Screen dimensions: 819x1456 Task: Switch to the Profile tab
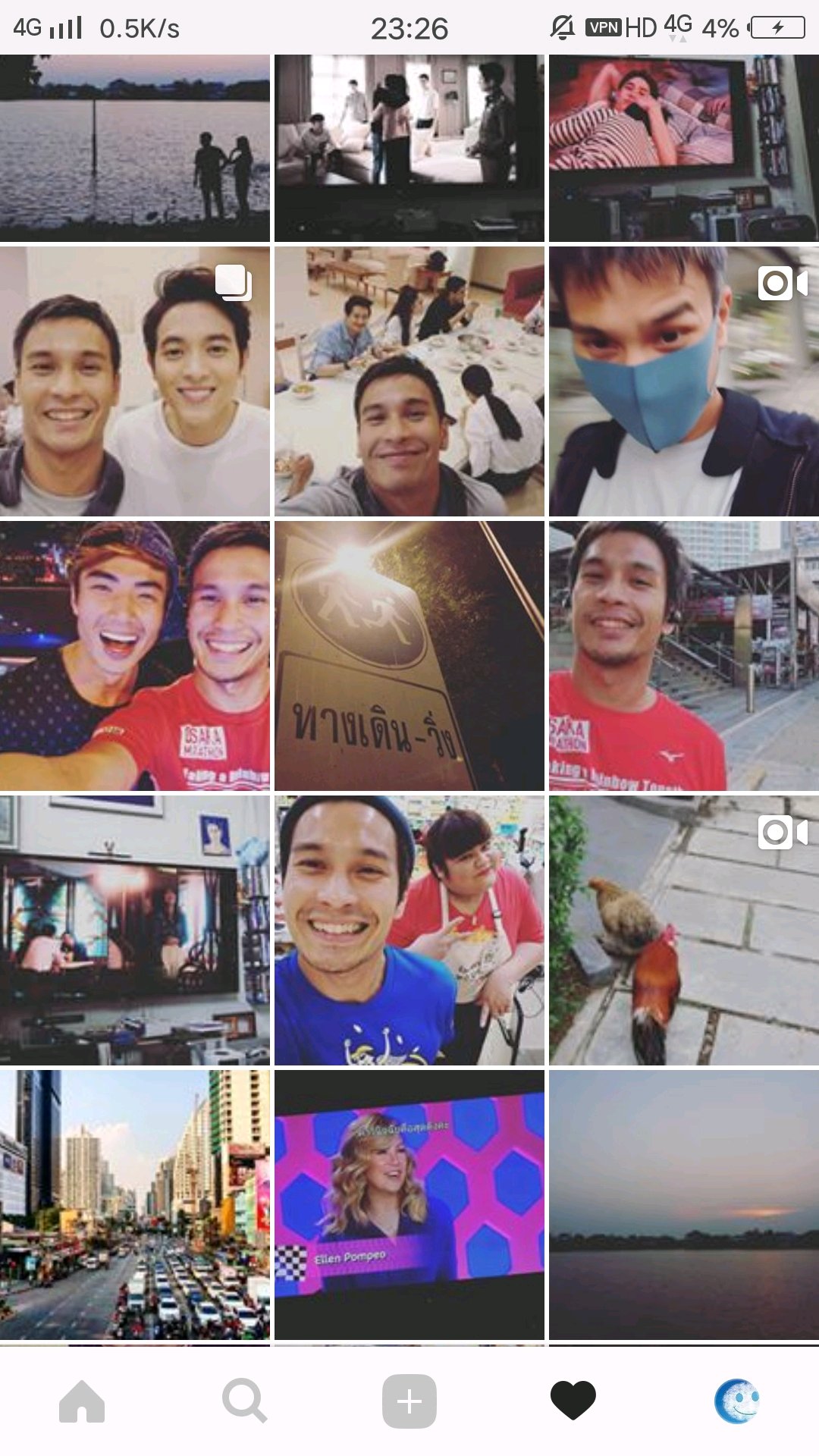pos(736,1401)
